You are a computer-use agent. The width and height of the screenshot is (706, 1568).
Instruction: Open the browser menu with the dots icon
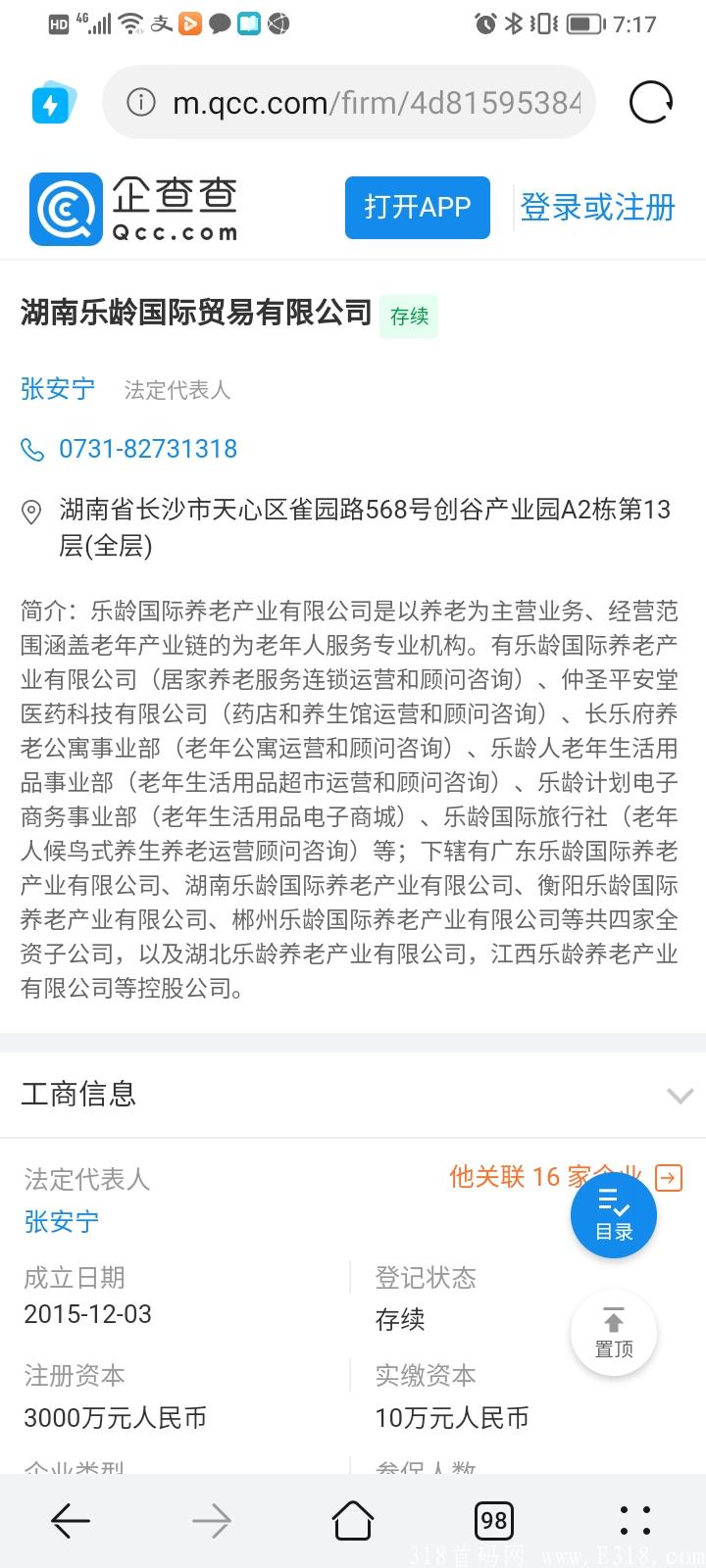(635, 1521)
